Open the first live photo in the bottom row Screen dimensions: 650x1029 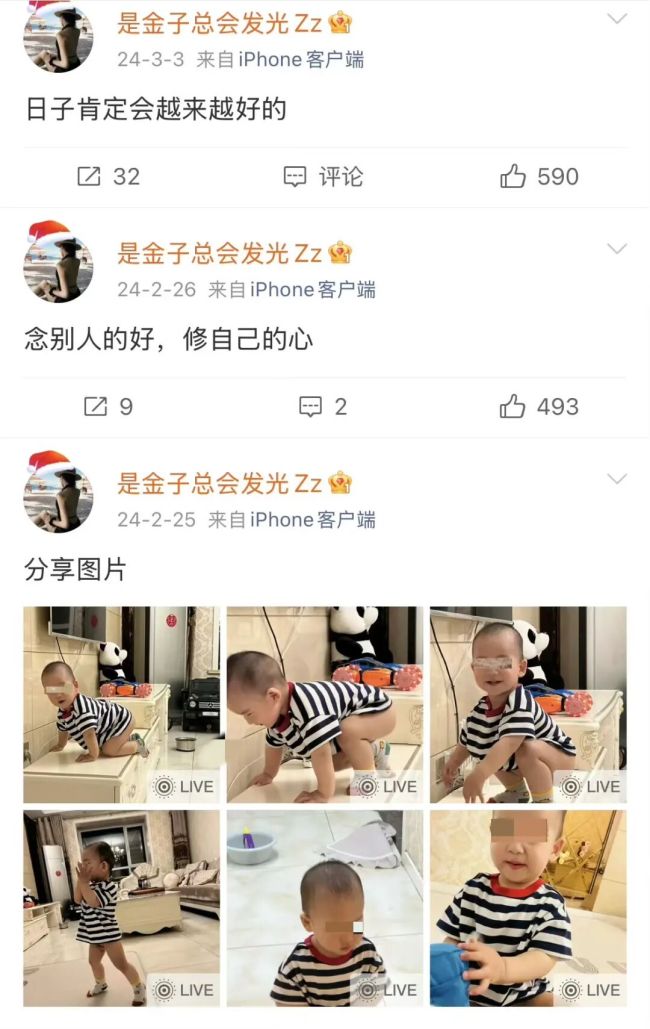point(121,907)
